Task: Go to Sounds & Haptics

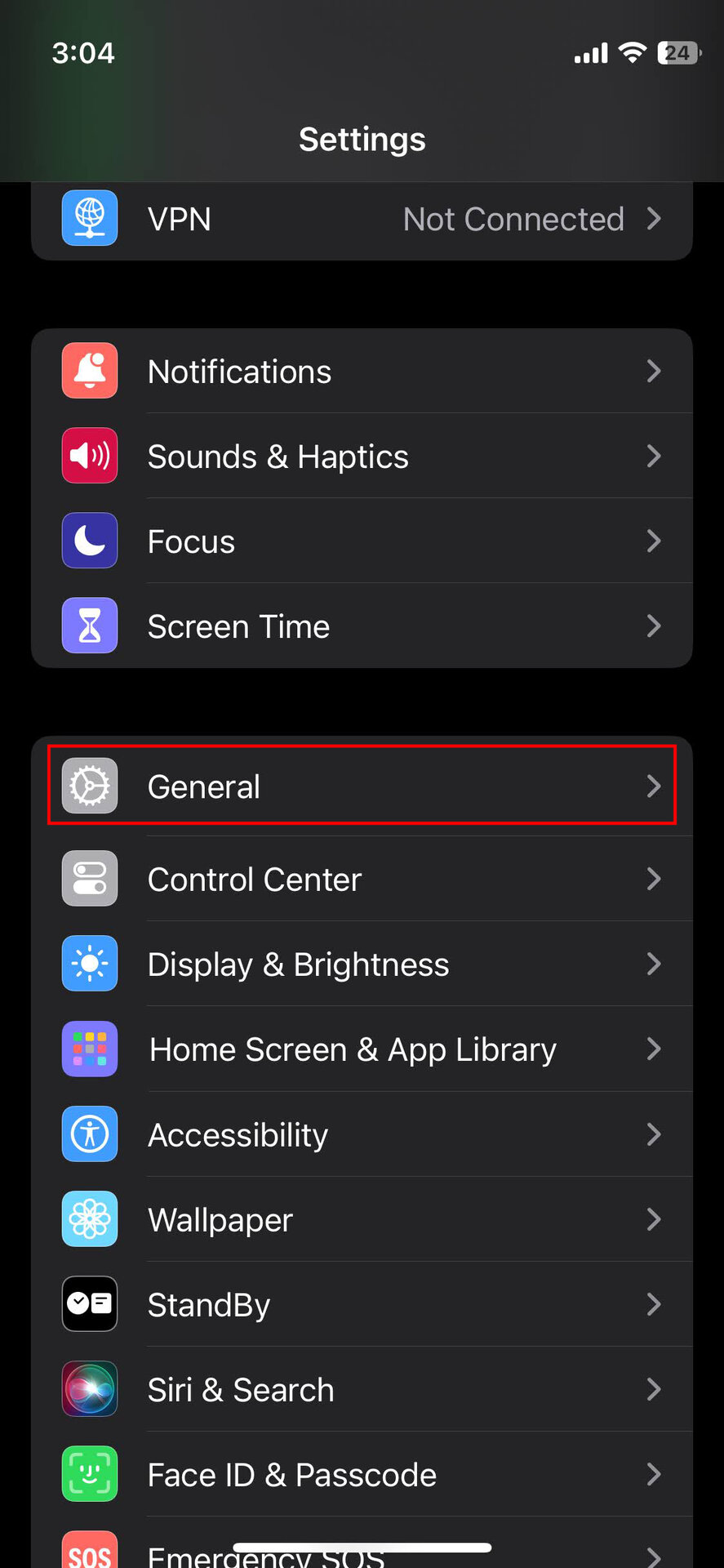Action: [362, 457]
